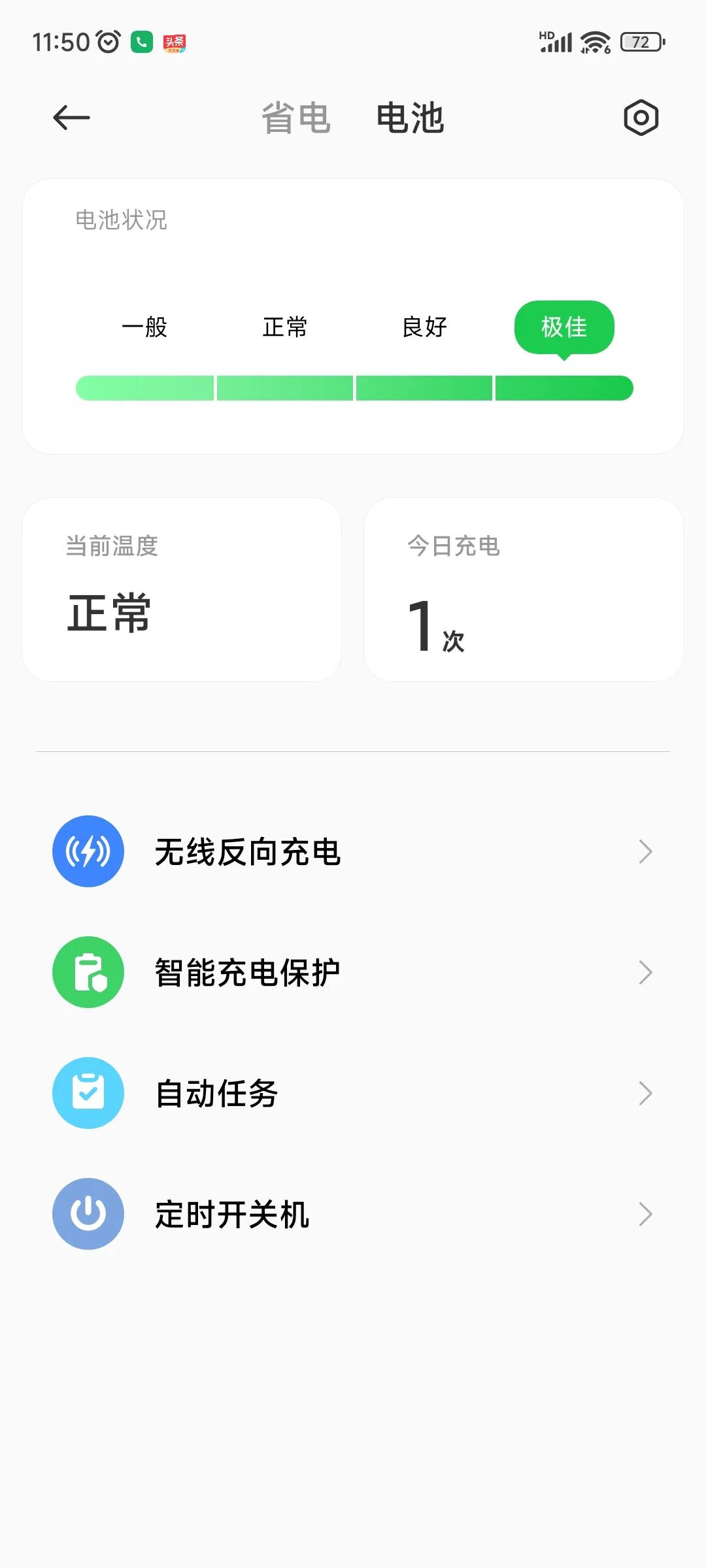Tap the battery health gradient bar

pyautogui.click(x=353, y=387)
